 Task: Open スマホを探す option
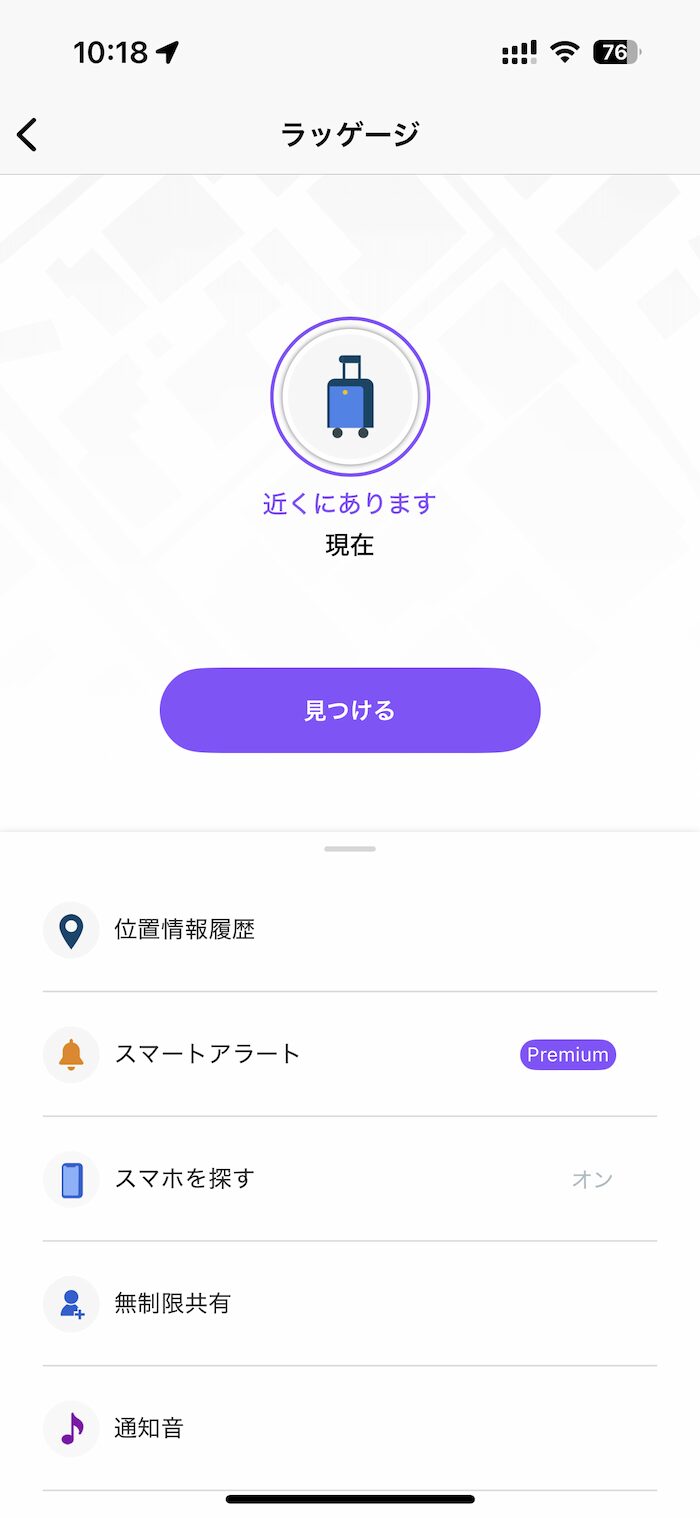(350, 1179)
